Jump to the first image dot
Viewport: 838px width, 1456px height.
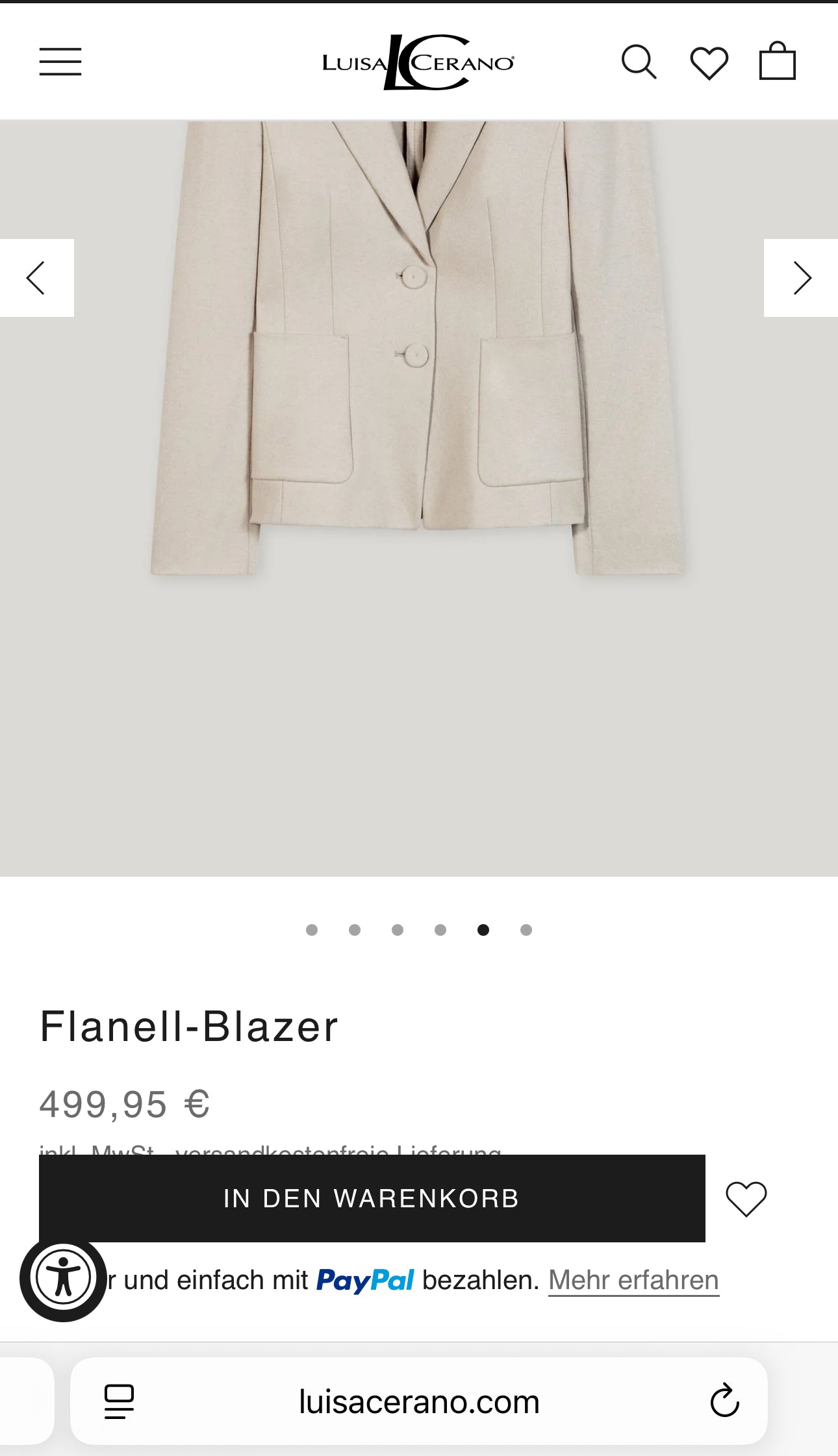click(312, 930)
